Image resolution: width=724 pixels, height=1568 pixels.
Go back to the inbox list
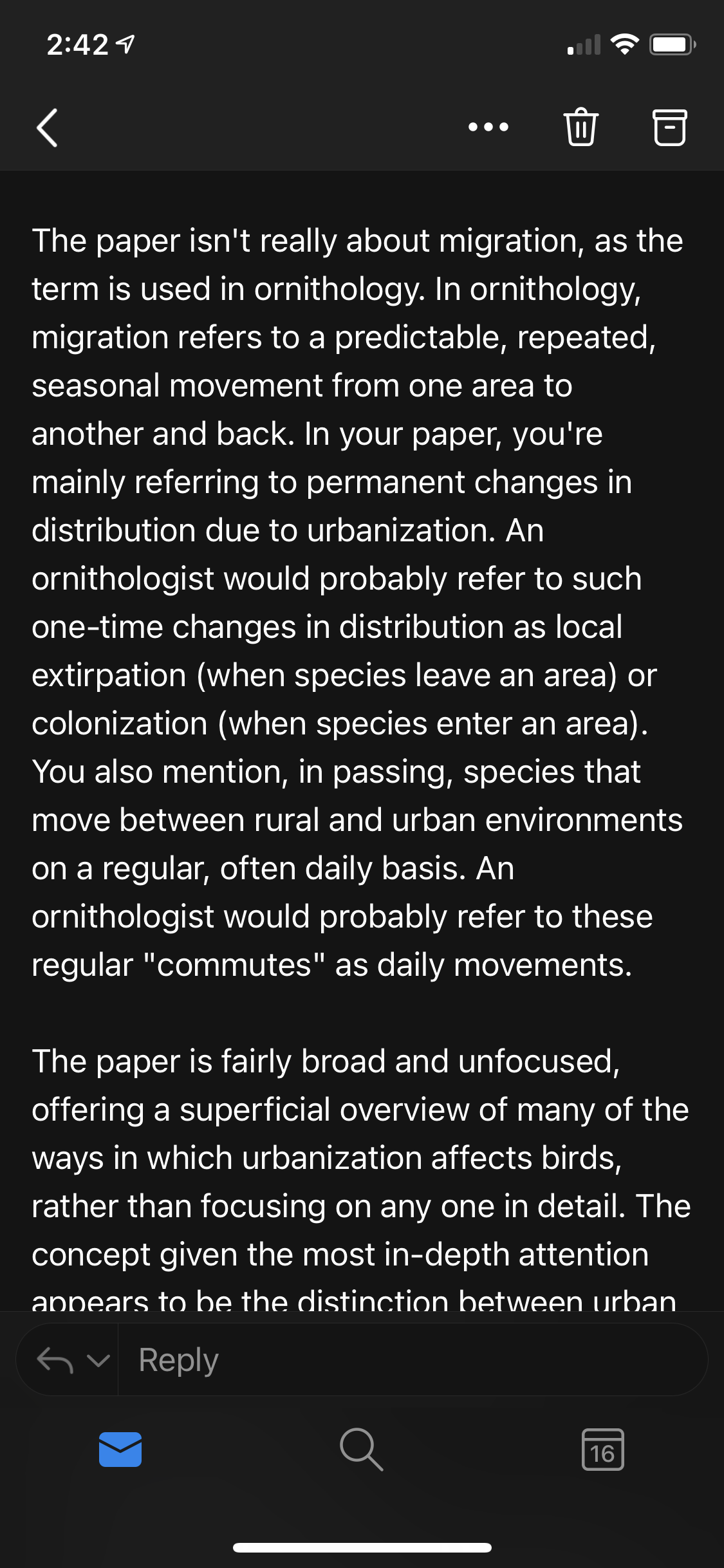tap(48, 127)
